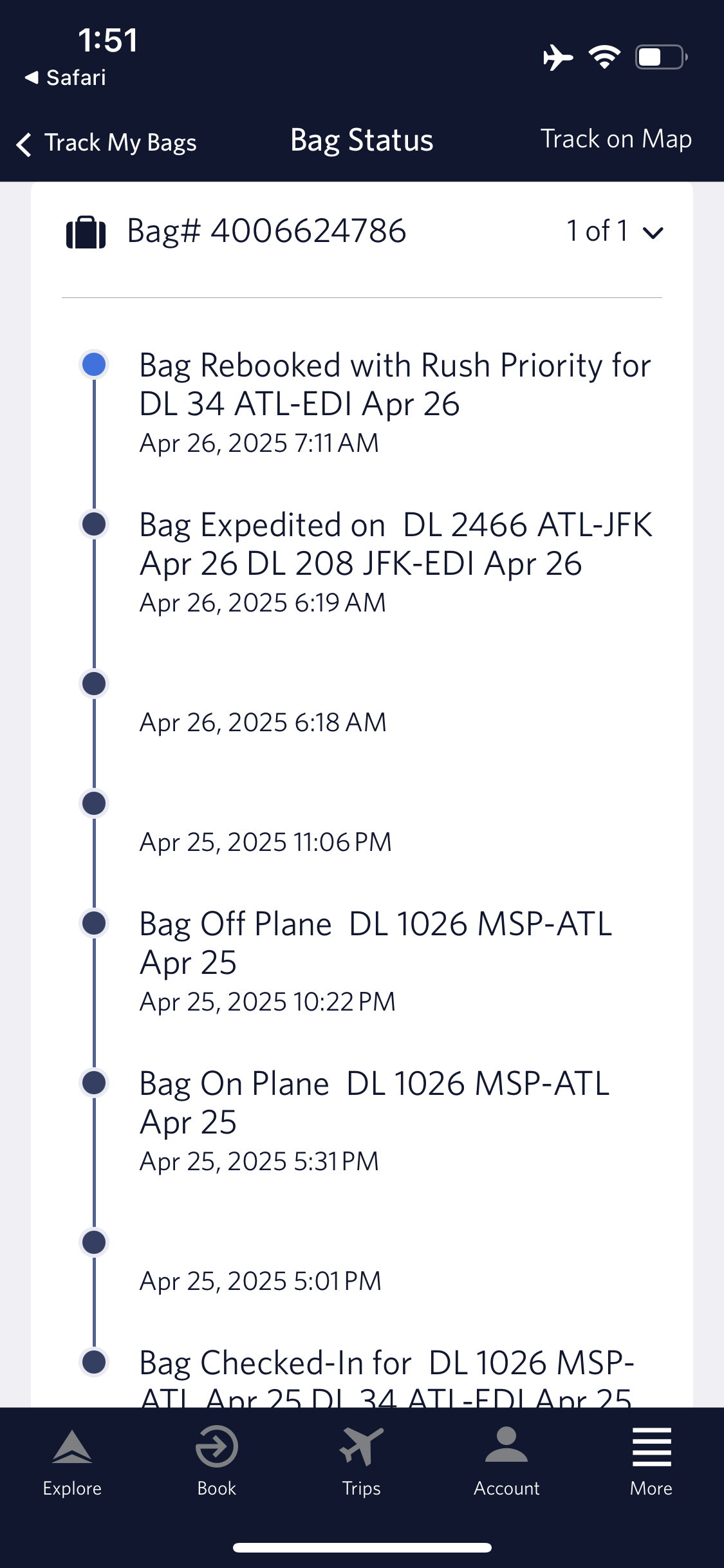Viewport: 724px width, 1568px height.
Task: Open Track on Map
Action: 617,138
